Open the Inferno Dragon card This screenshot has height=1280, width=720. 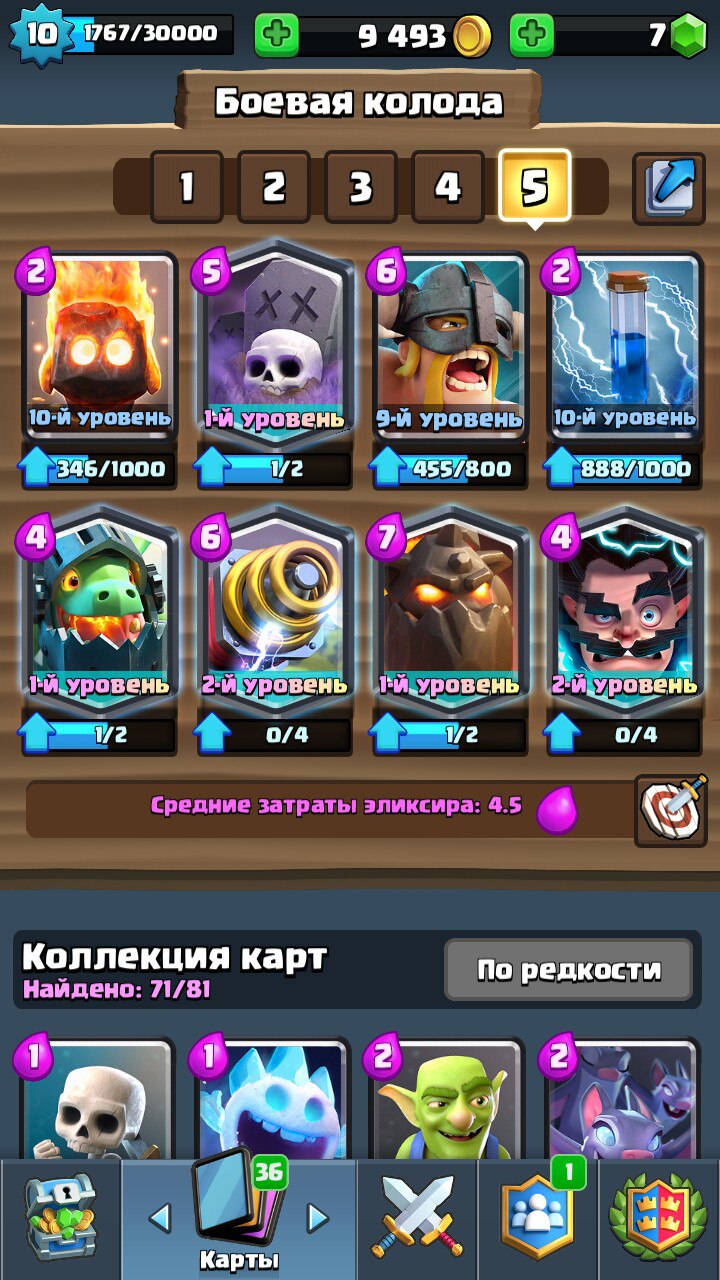pos(98,610)
